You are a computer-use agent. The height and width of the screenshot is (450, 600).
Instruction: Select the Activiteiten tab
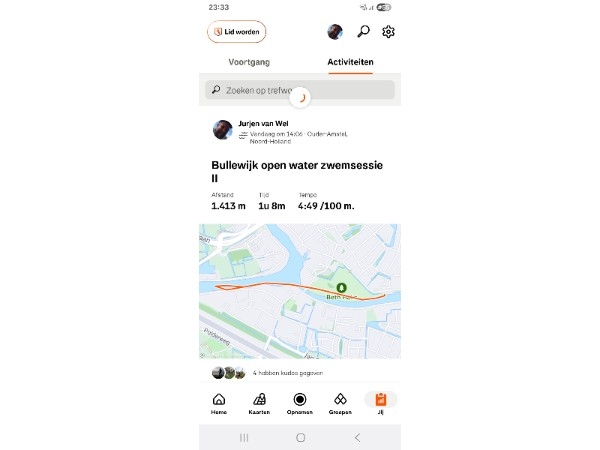point(350,62)
